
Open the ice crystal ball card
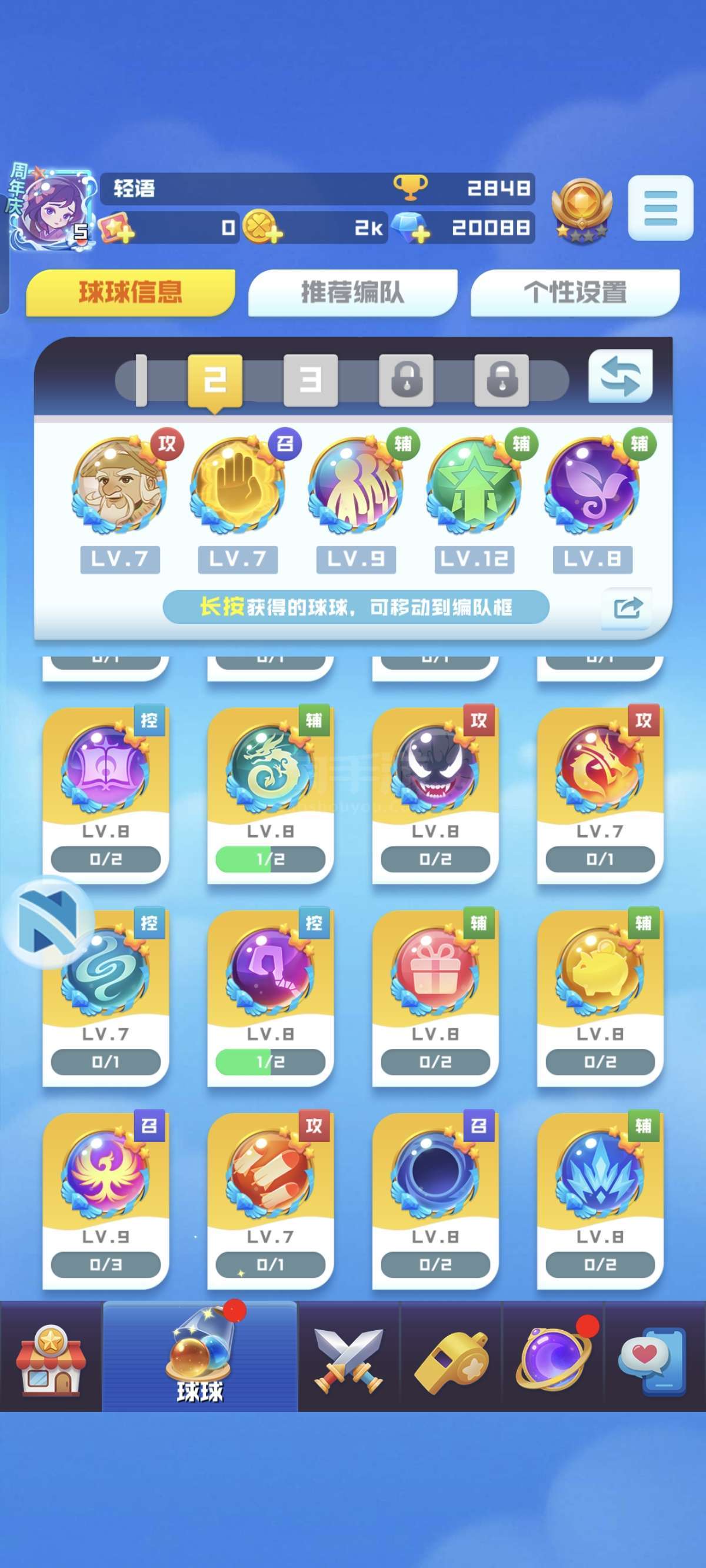coord(600,1200)
